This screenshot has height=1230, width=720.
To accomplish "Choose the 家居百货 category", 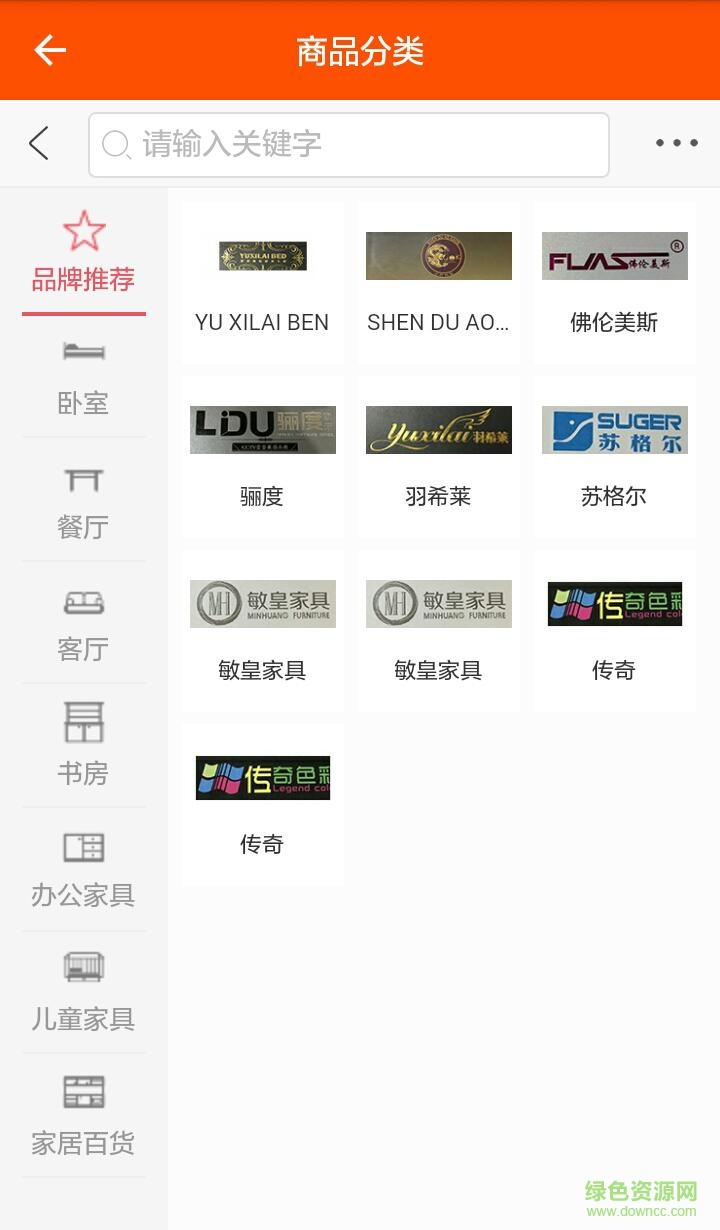I will point(83,1117).
